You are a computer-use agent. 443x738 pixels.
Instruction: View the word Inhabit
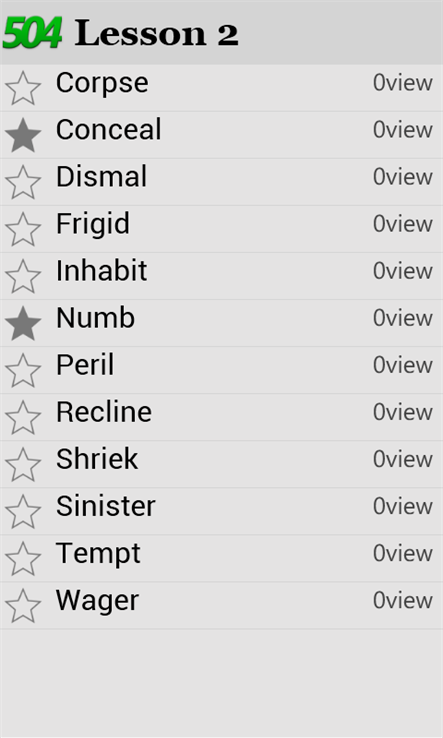click(x=221, y=276)
